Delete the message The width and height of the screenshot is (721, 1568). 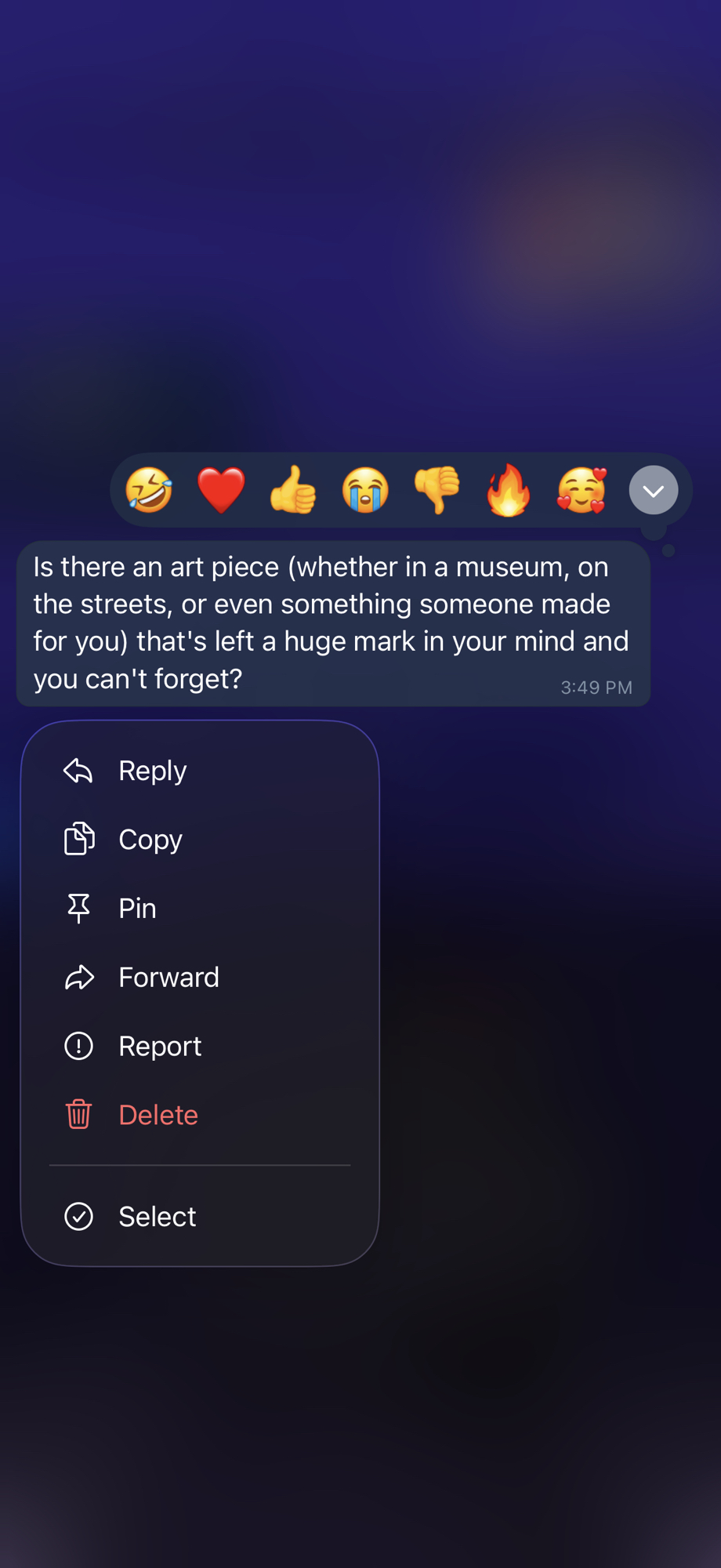(158, 1115)
